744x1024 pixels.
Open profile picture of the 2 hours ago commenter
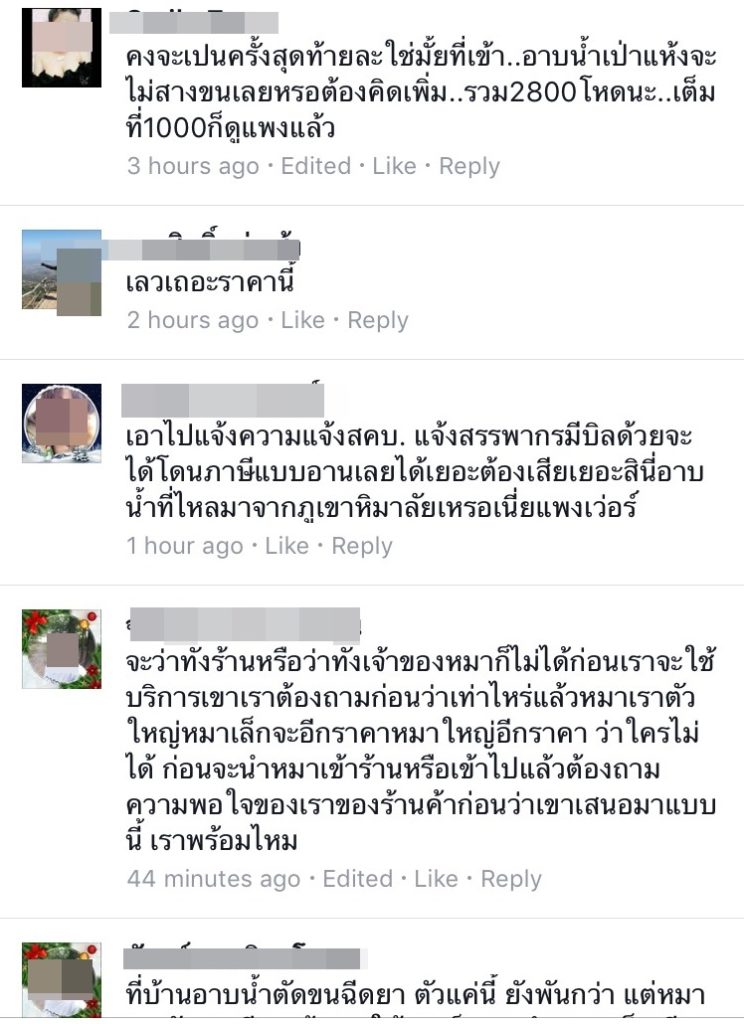pyautogui.click(x=62, y=272)
